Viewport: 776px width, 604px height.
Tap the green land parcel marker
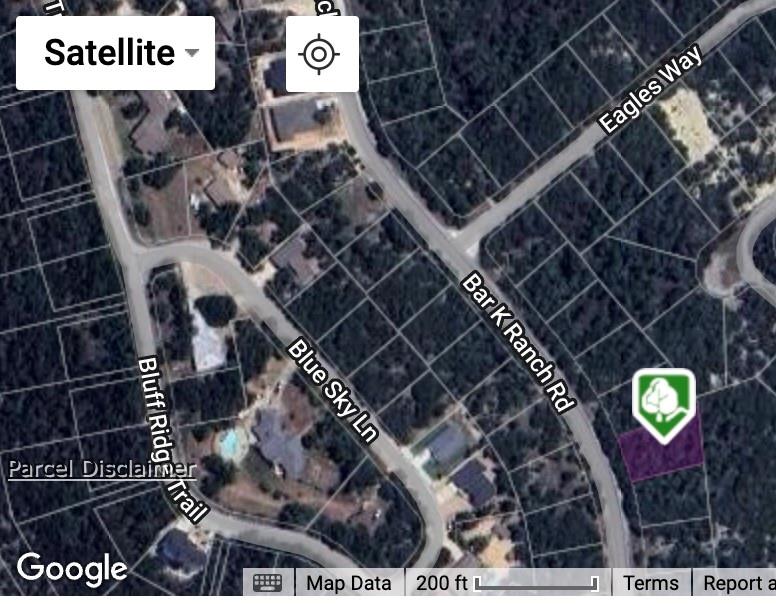(663, 405)
